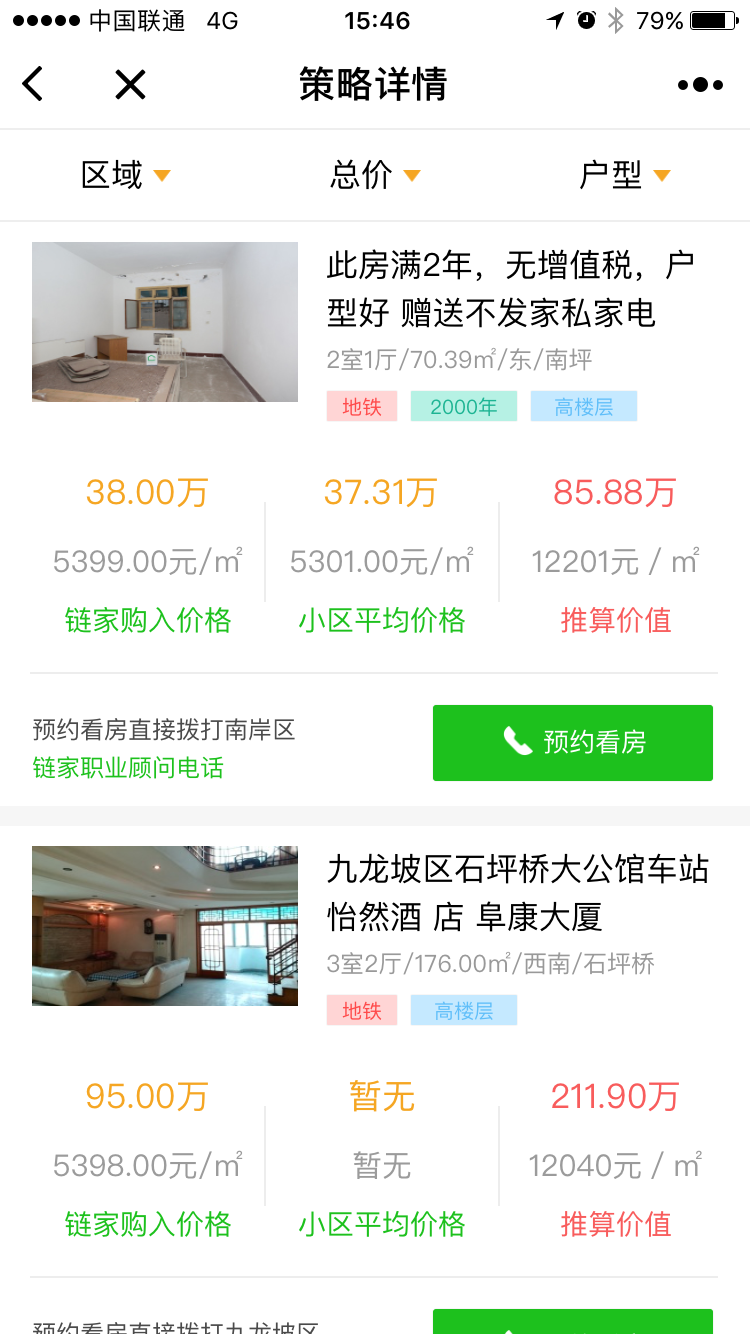Expand the 总价 filter dropdown
The image size is (750, 1334).
375,175
